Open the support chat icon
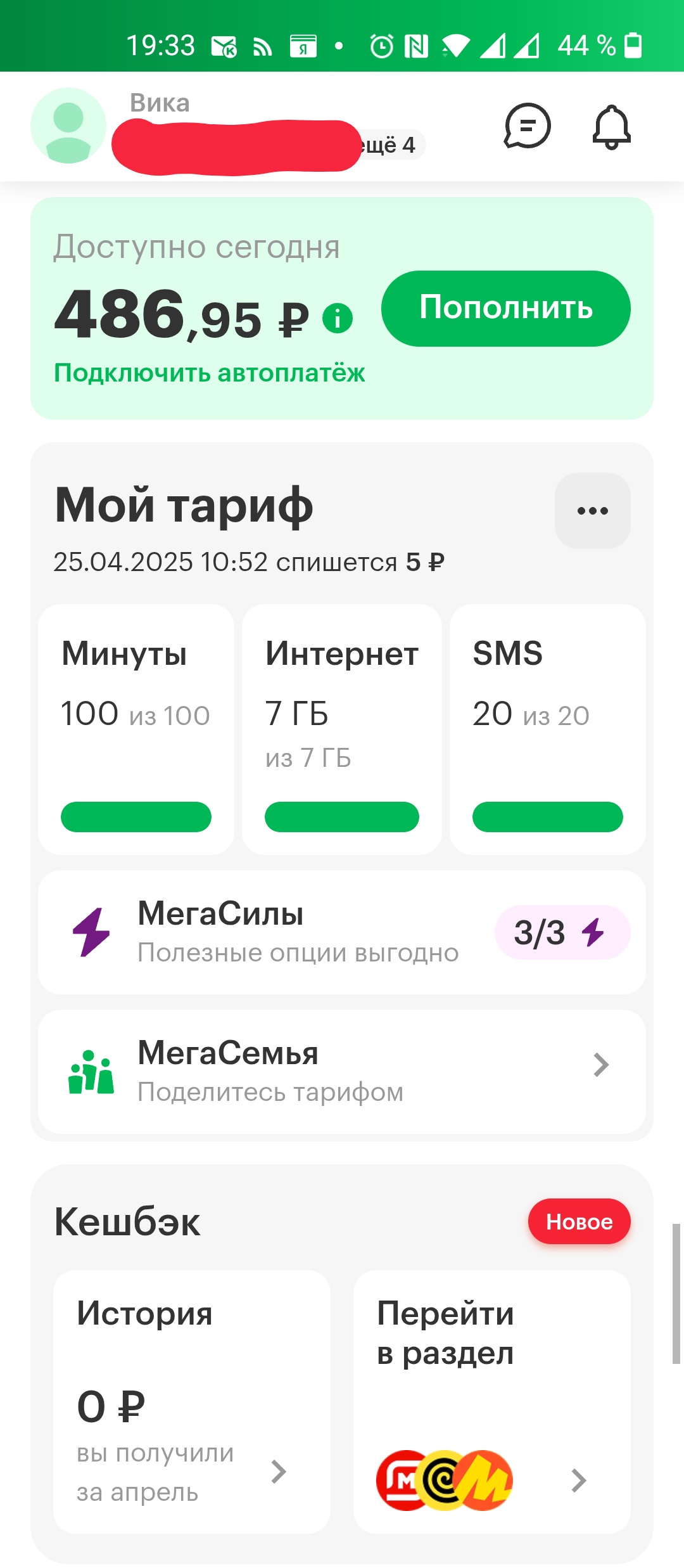Viewport: 684px width, 1568px height. 527,126
